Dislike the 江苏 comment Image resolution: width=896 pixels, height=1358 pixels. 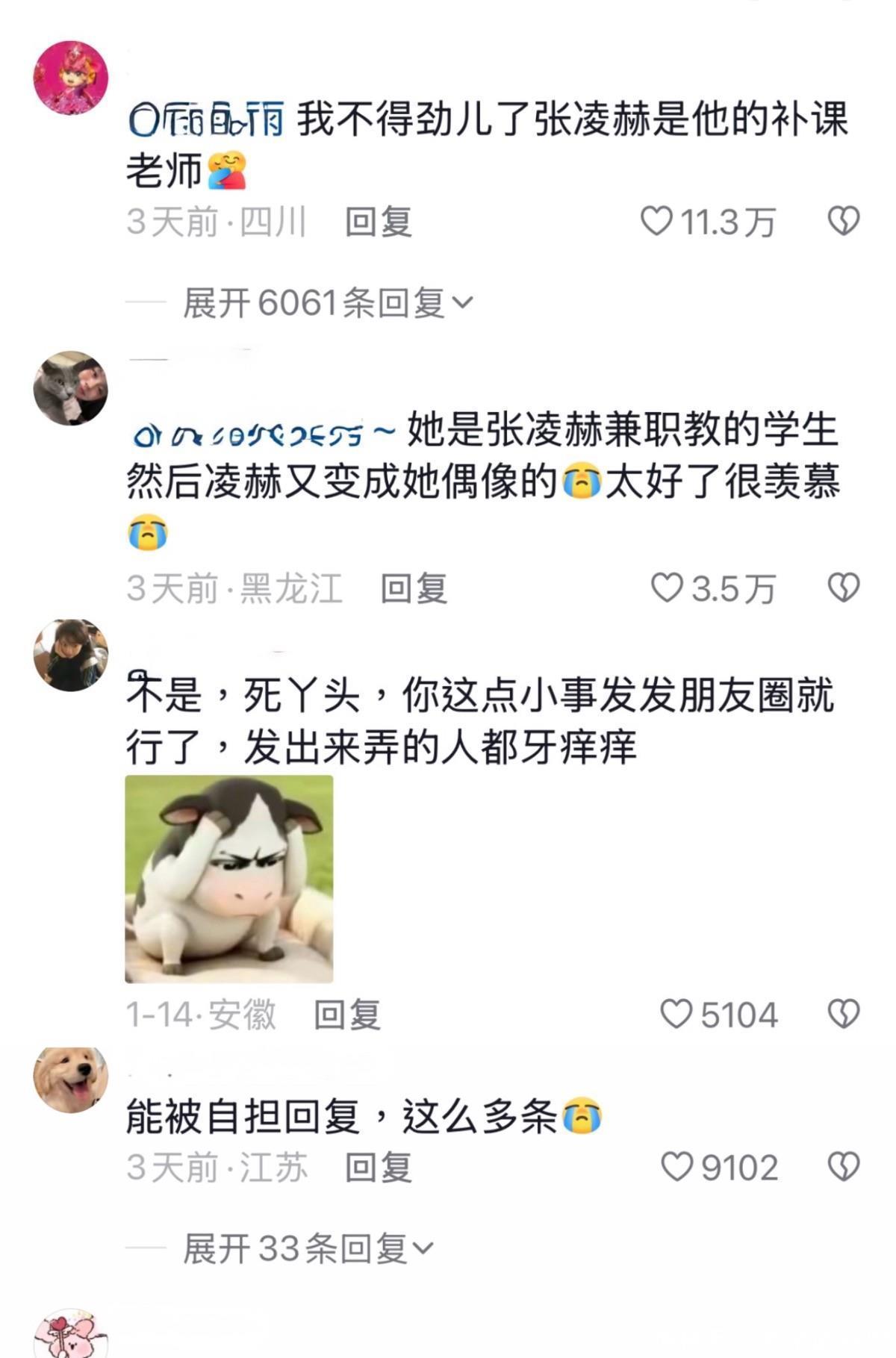click(844, 1167)
